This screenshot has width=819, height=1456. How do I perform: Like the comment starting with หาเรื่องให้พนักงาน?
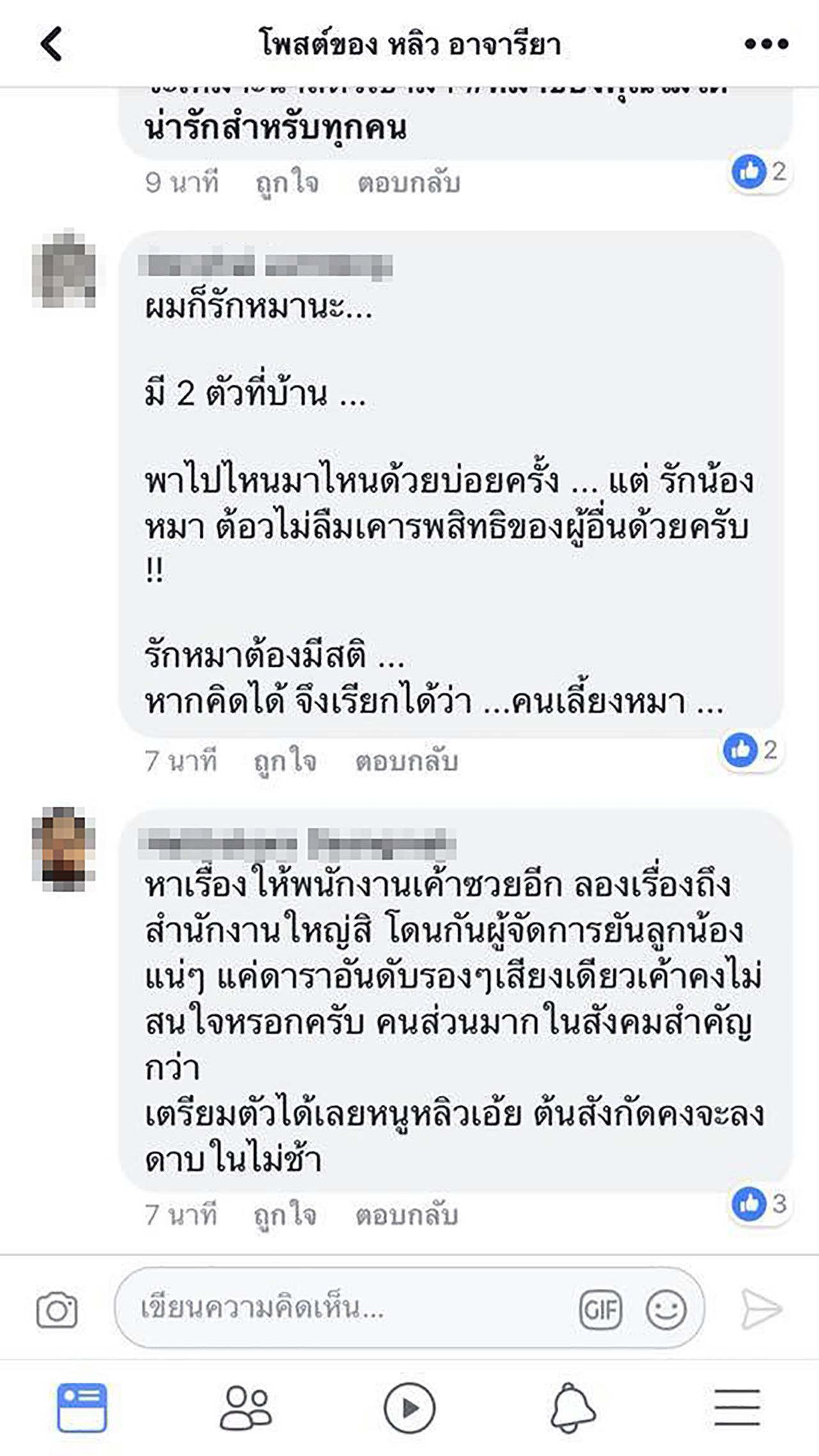(285, 1215)
